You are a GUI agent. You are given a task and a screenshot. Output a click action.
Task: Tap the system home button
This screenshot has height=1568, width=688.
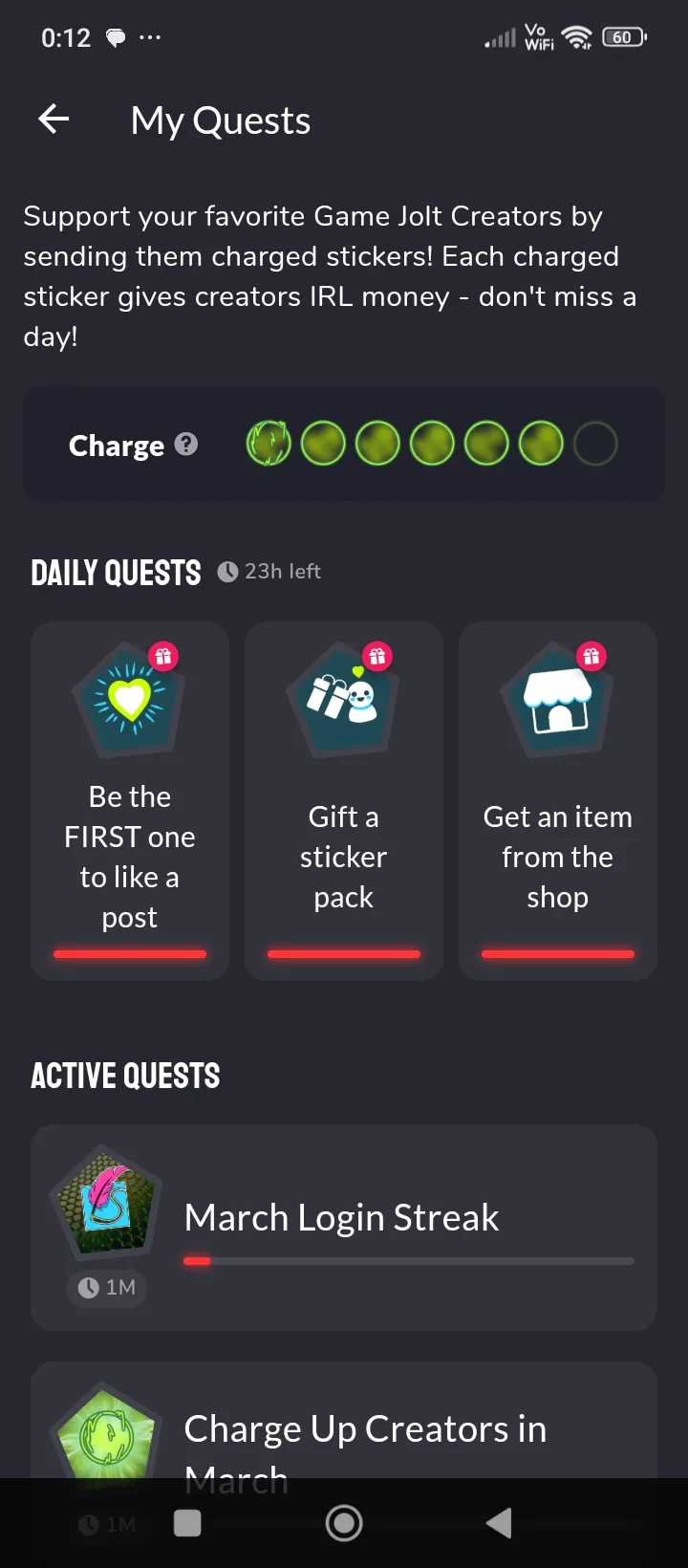coord(344,1523)
